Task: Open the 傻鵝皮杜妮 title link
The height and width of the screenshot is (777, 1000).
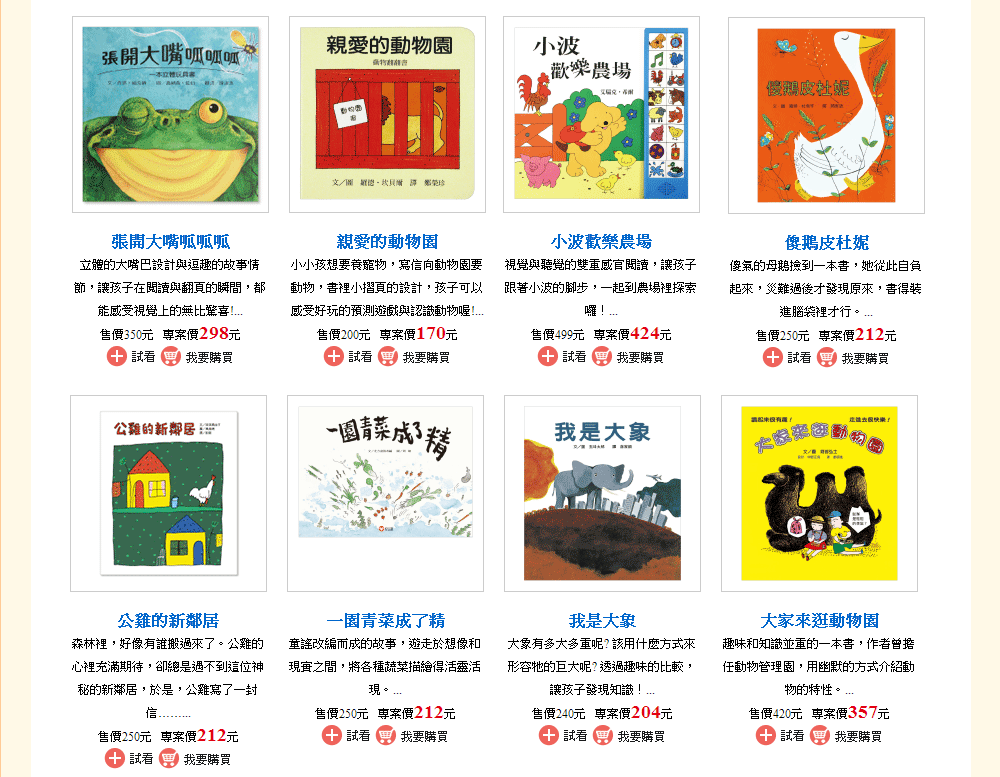Action: click(826, 242)
